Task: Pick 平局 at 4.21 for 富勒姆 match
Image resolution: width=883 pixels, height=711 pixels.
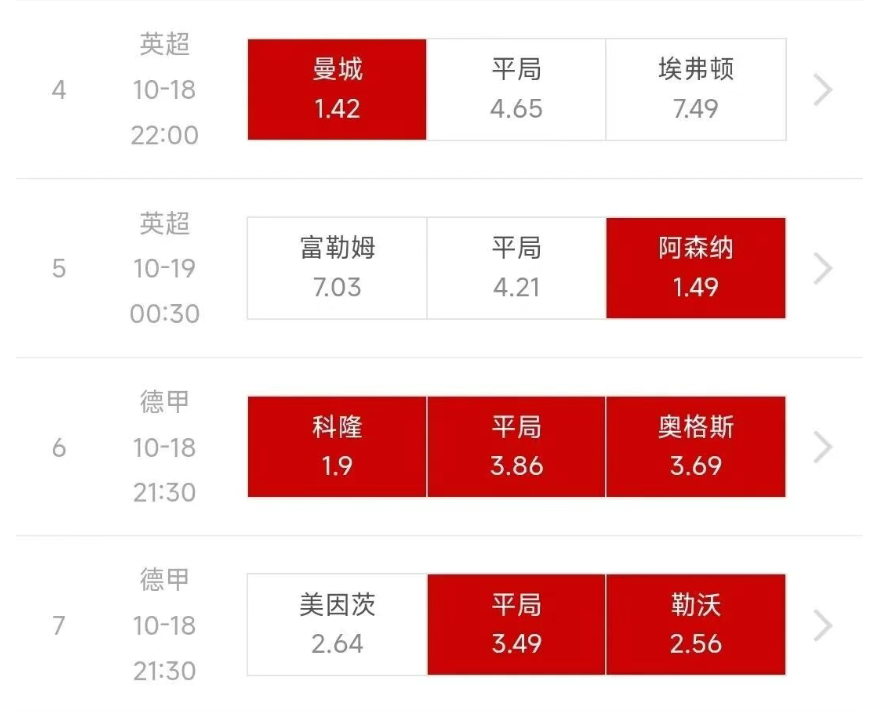Action: pos(516,268)
